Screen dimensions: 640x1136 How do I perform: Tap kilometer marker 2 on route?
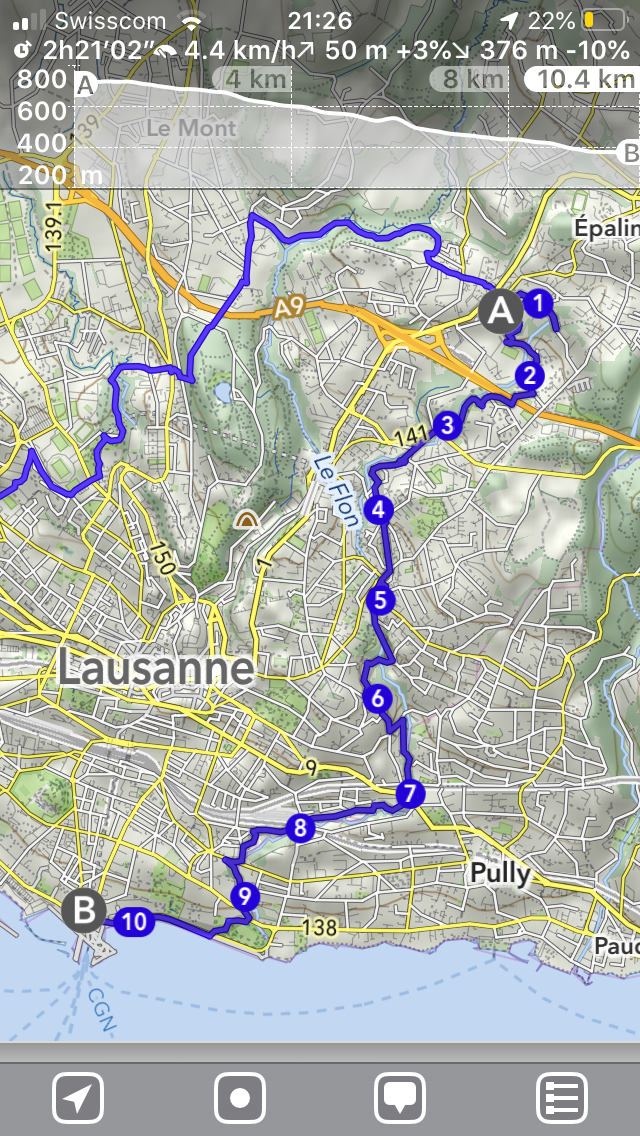pos(529,376)
